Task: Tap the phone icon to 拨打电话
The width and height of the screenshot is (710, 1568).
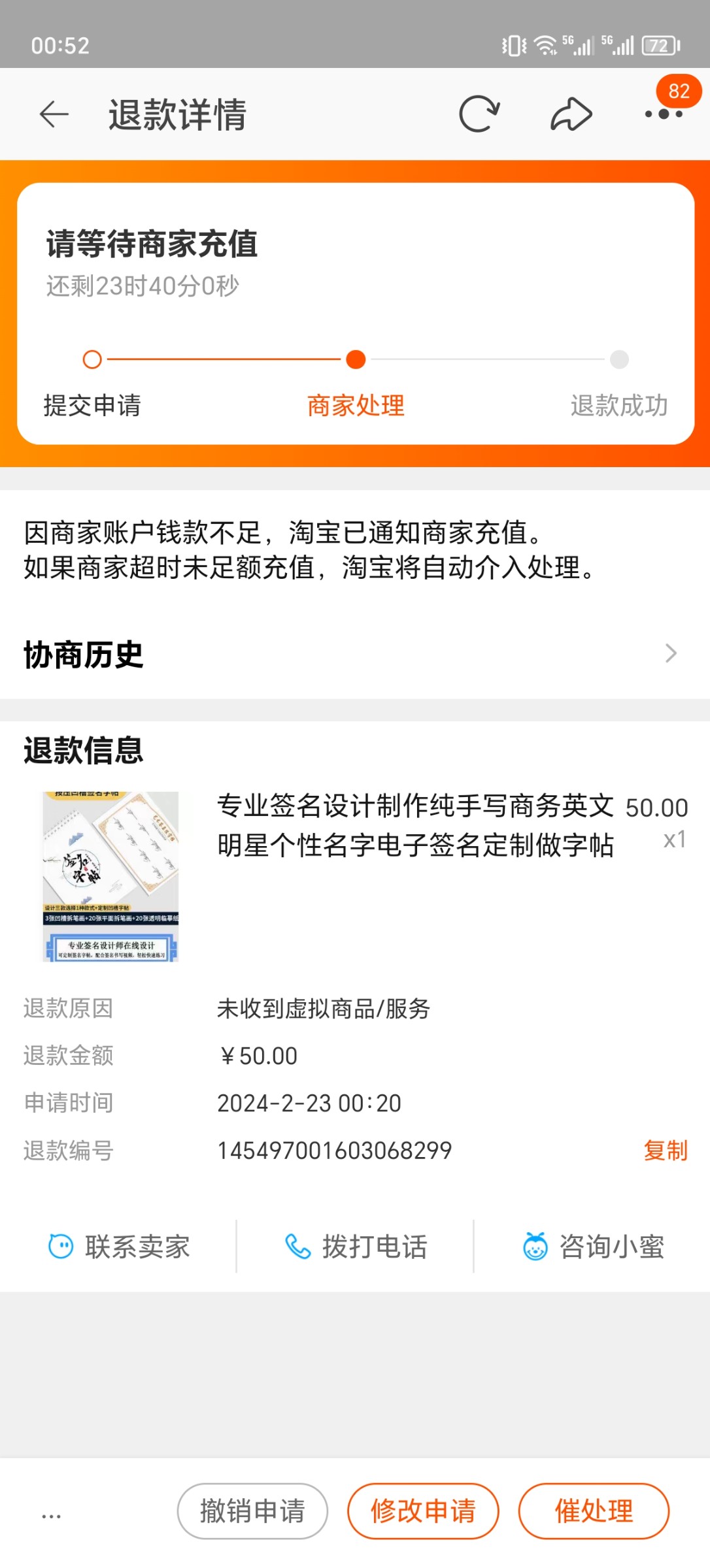Action: coord(297,1245)
